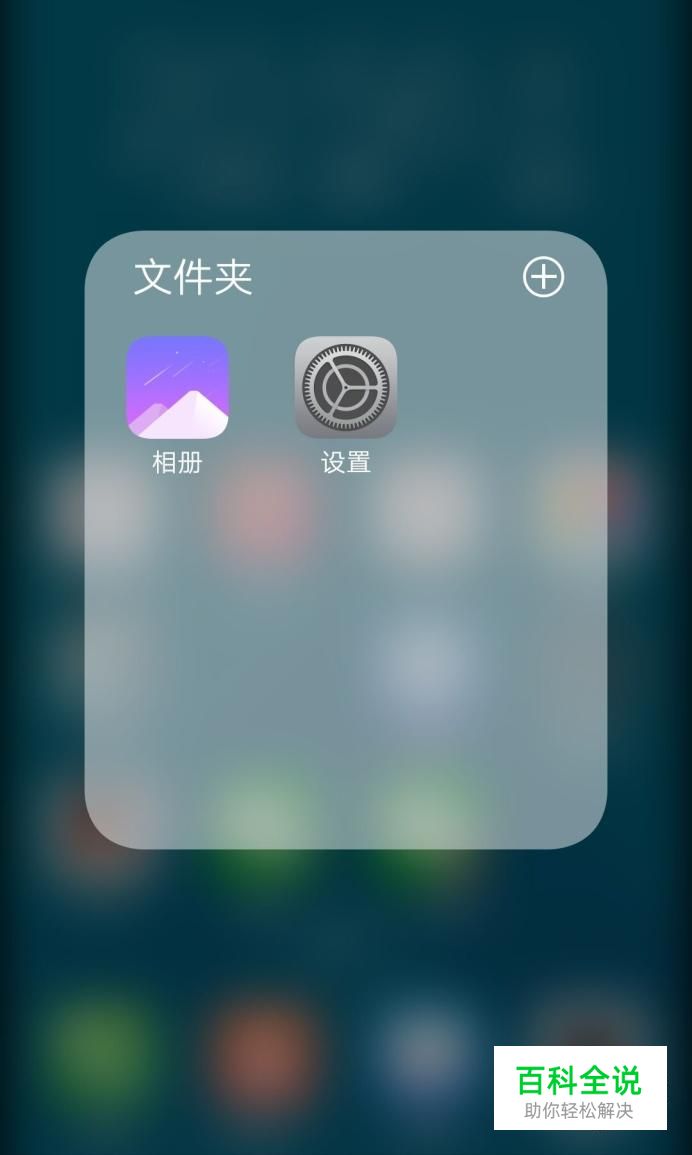
Task: Tap the plus icon to add apps
Action: click(543, 277)
